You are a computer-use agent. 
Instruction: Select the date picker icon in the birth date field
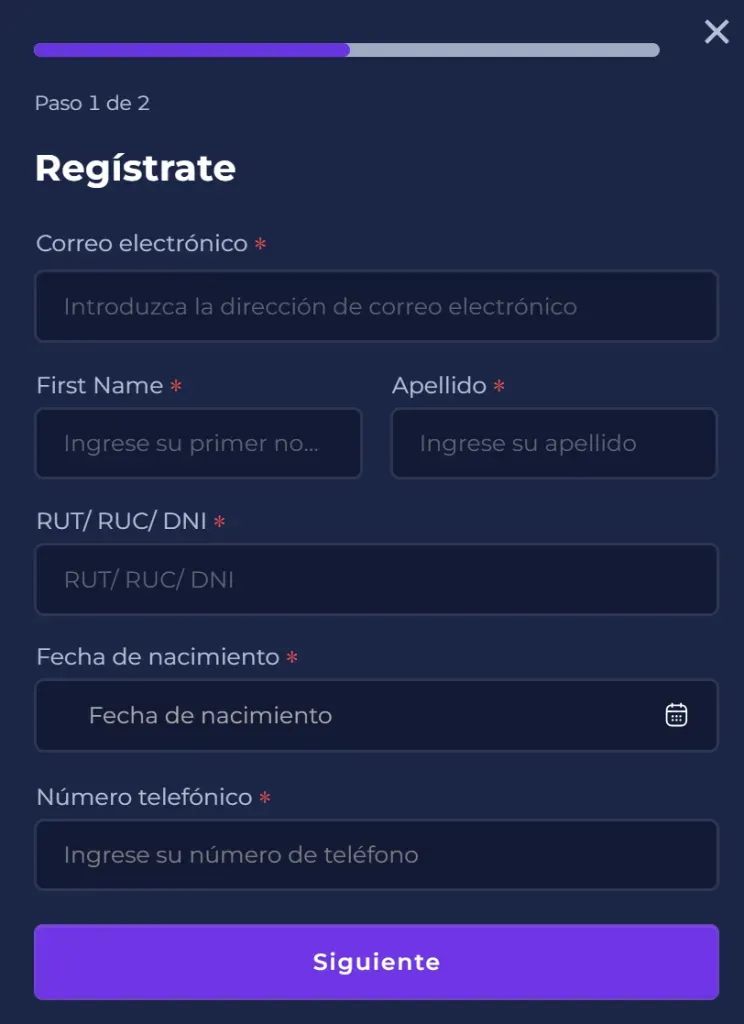(677, 715)
